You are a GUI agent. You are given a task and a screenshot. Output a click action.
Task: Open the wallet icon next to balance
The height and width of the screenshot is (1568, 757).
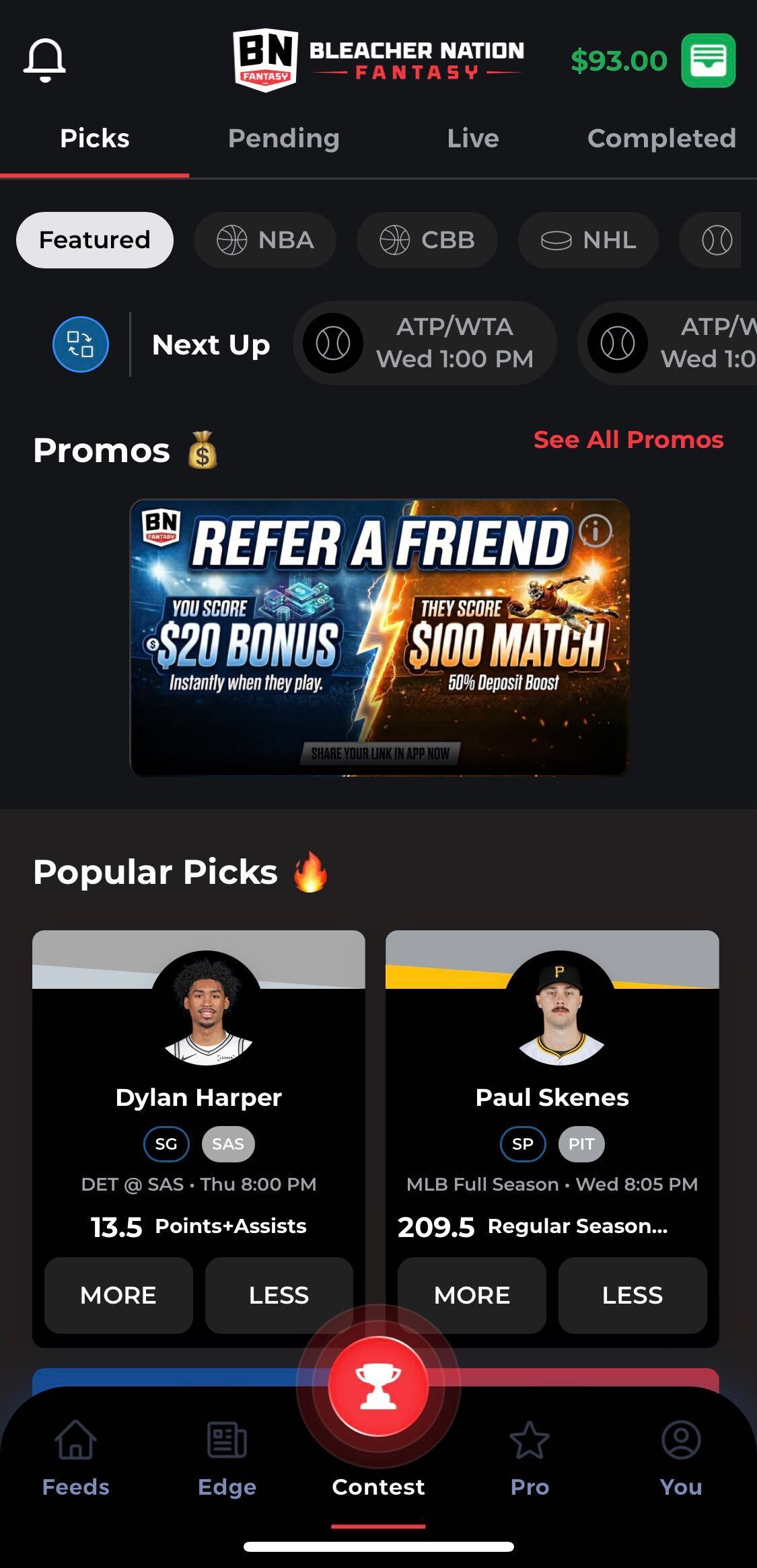click(x=708, y=60)
